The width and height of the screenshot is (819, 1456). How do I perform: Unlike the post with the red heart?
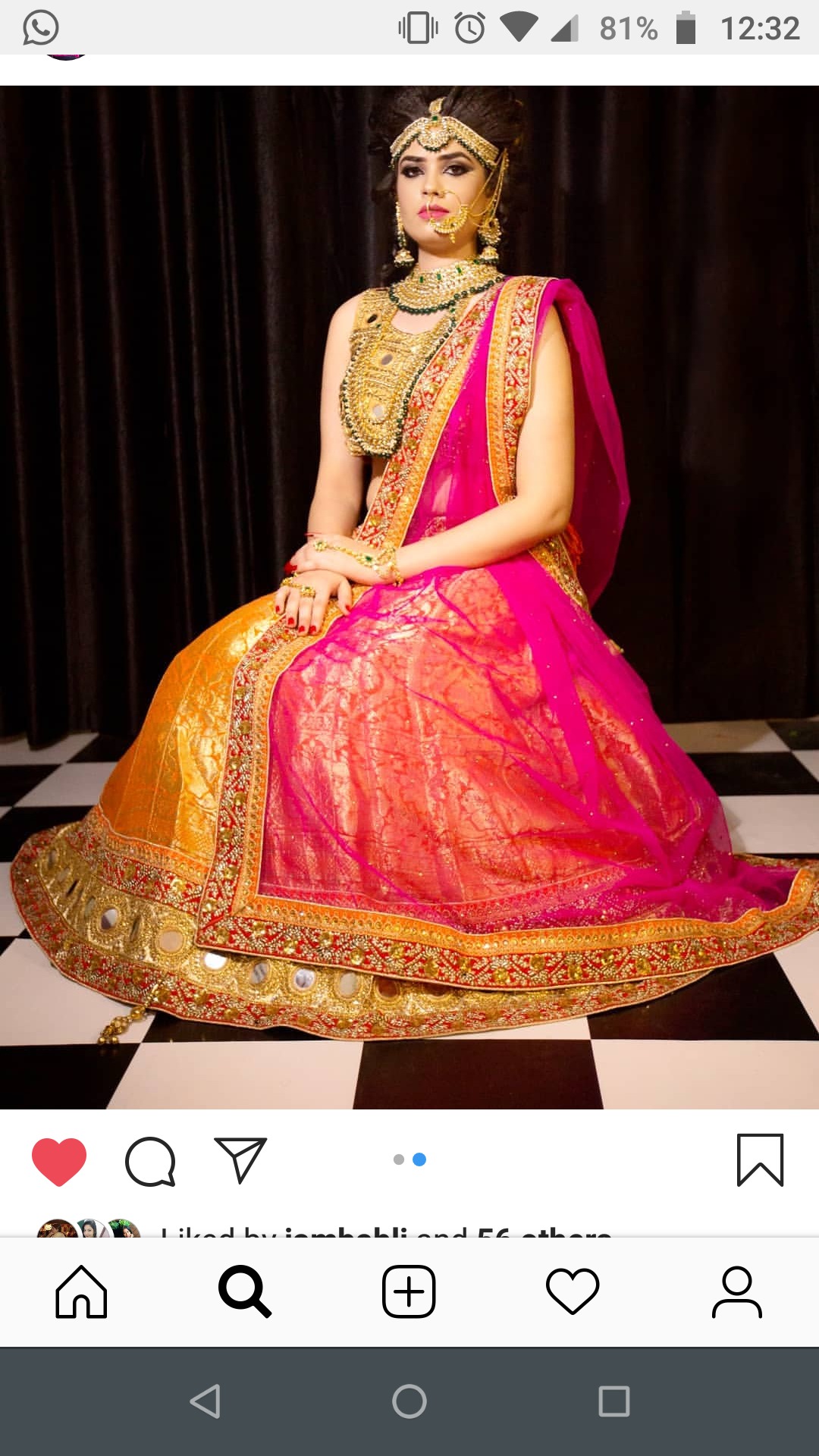[59, 1161]
